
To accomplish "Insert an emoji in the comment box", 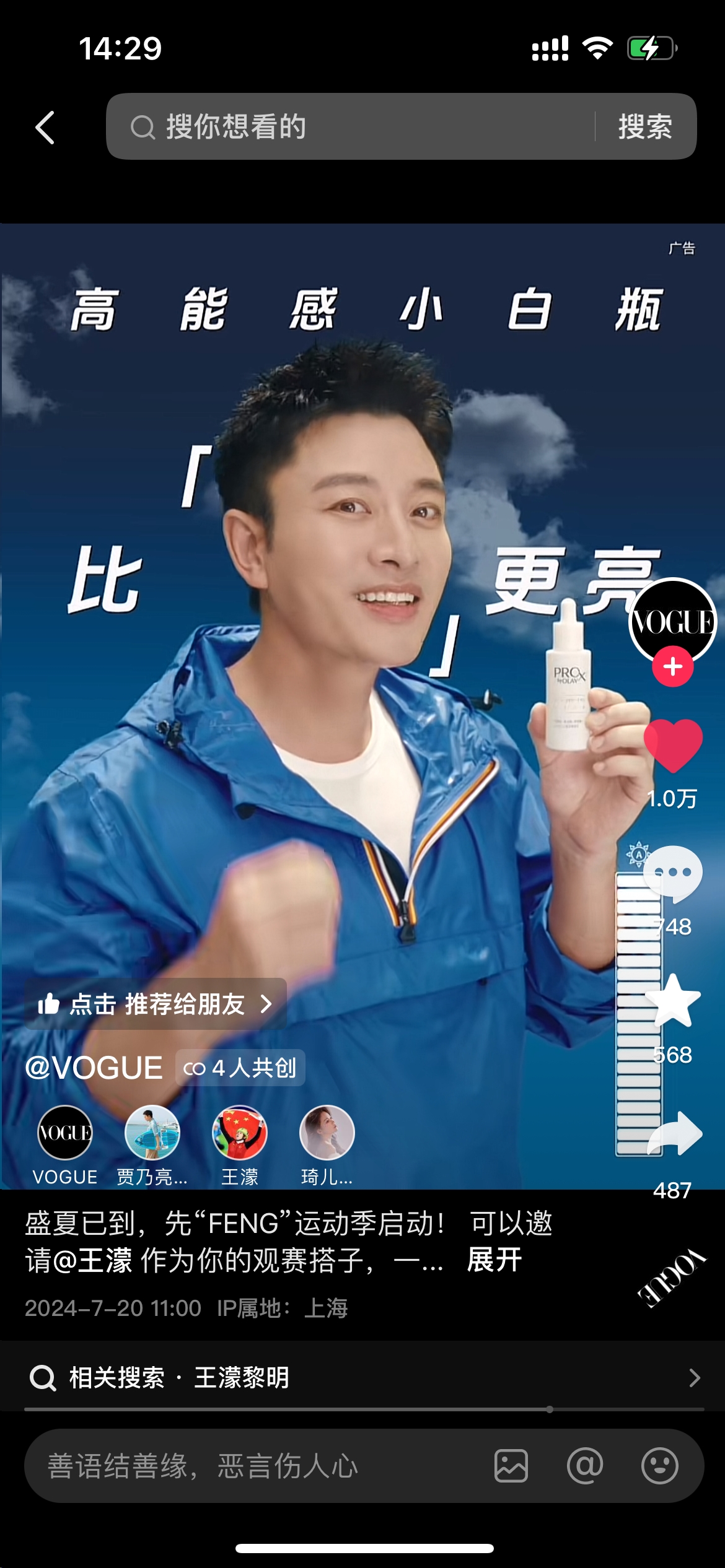I will pyautogui.click(x=659, y=1466).
